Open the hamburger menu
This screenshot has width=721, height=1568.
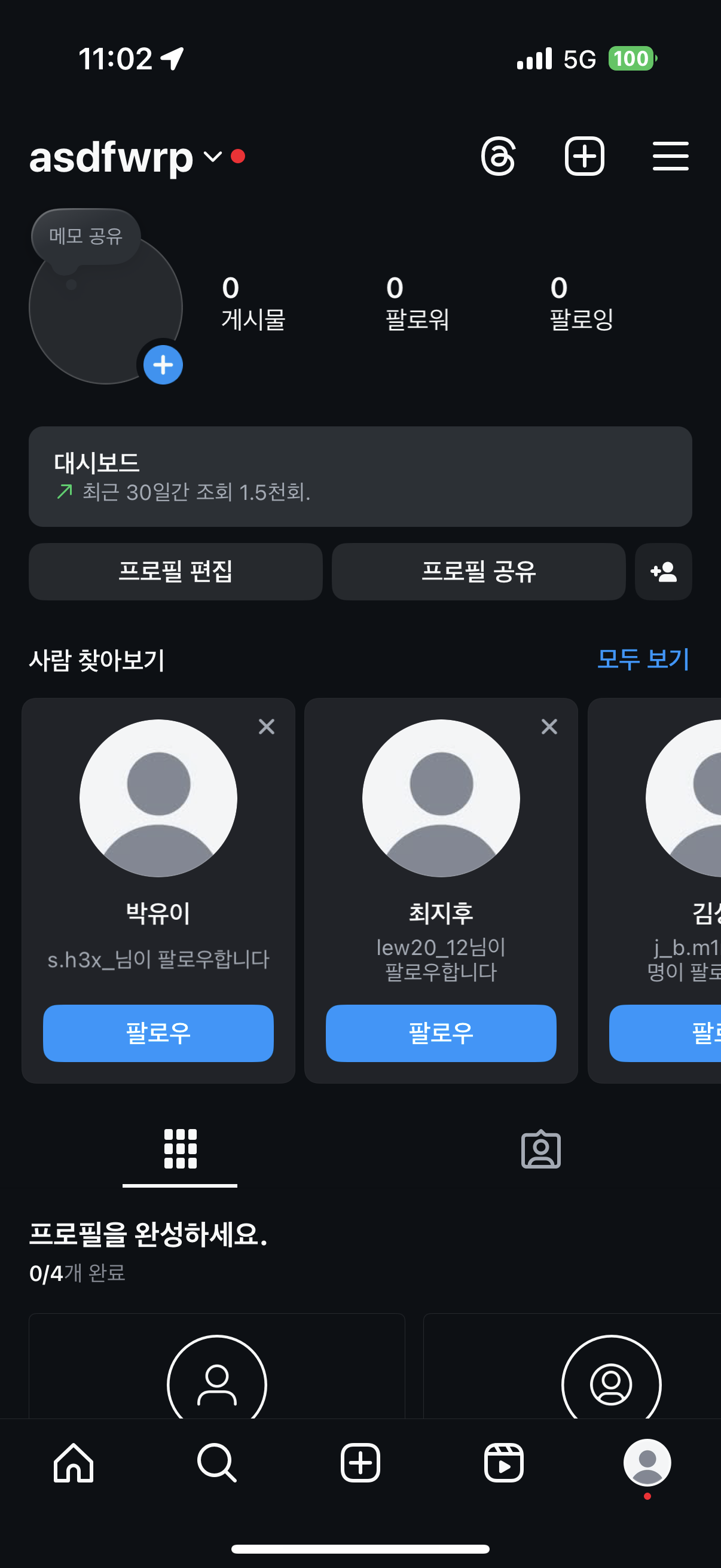tap(670, 157)
